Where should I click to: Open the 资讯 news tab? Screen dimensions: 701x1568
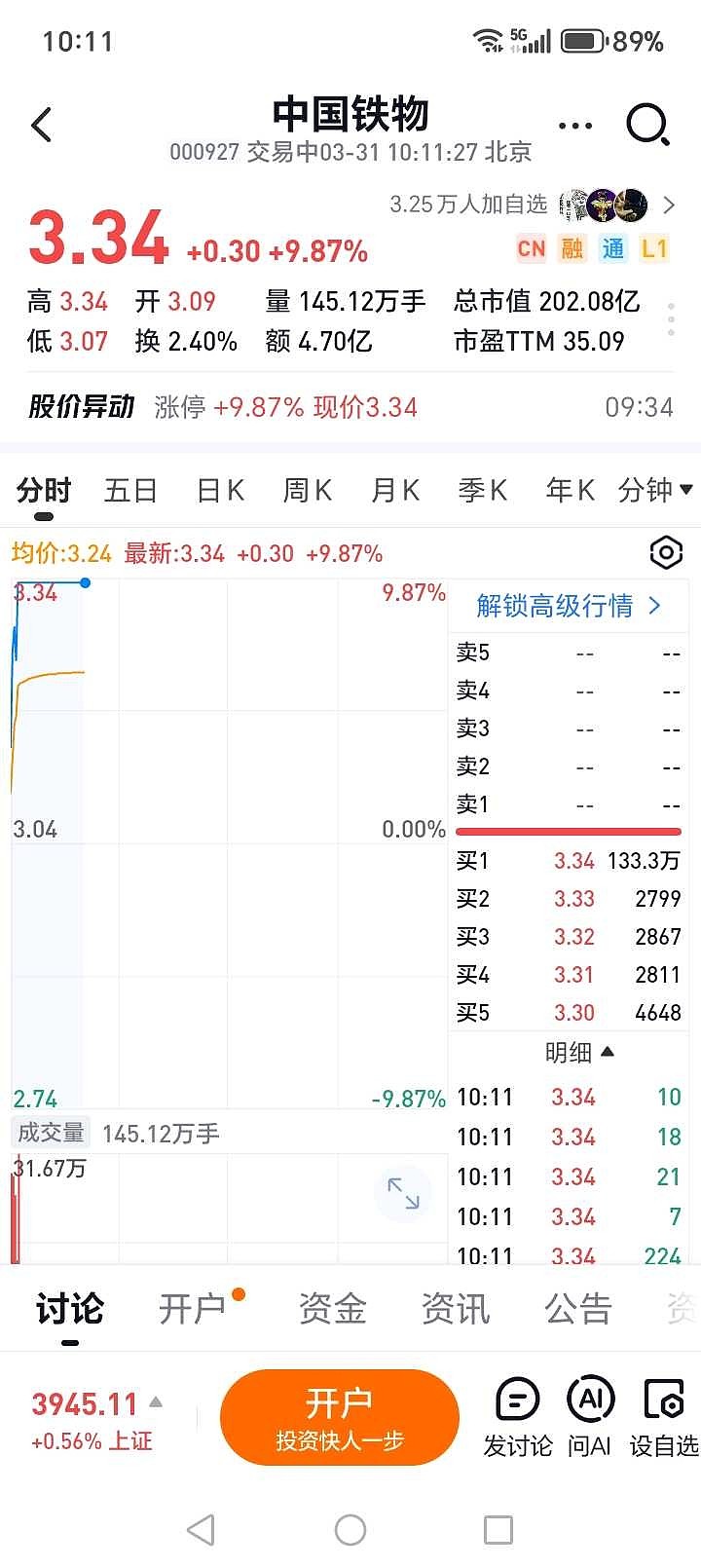click(456, 1310)
